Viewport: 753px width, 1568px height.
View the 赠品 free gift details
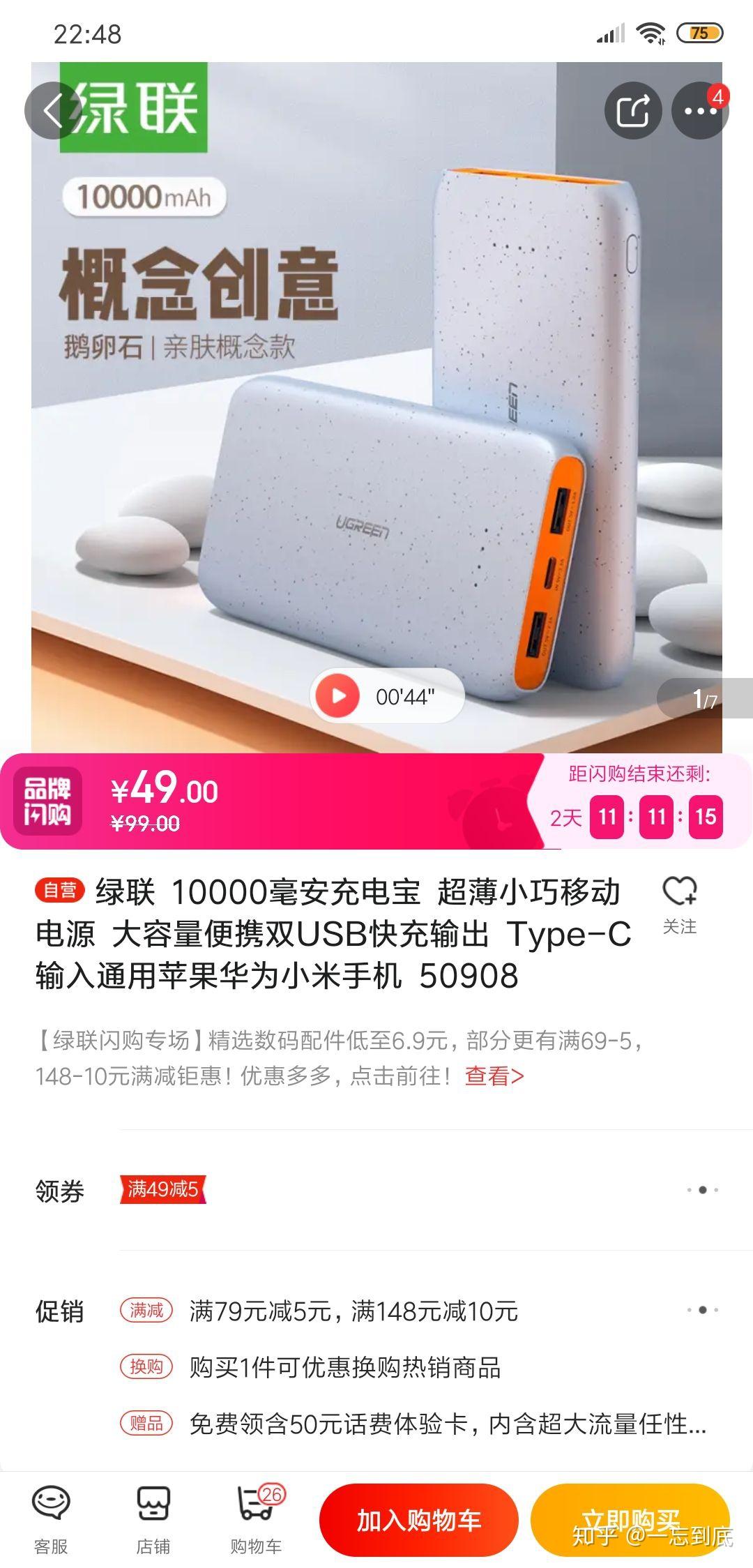[446, 1424]
